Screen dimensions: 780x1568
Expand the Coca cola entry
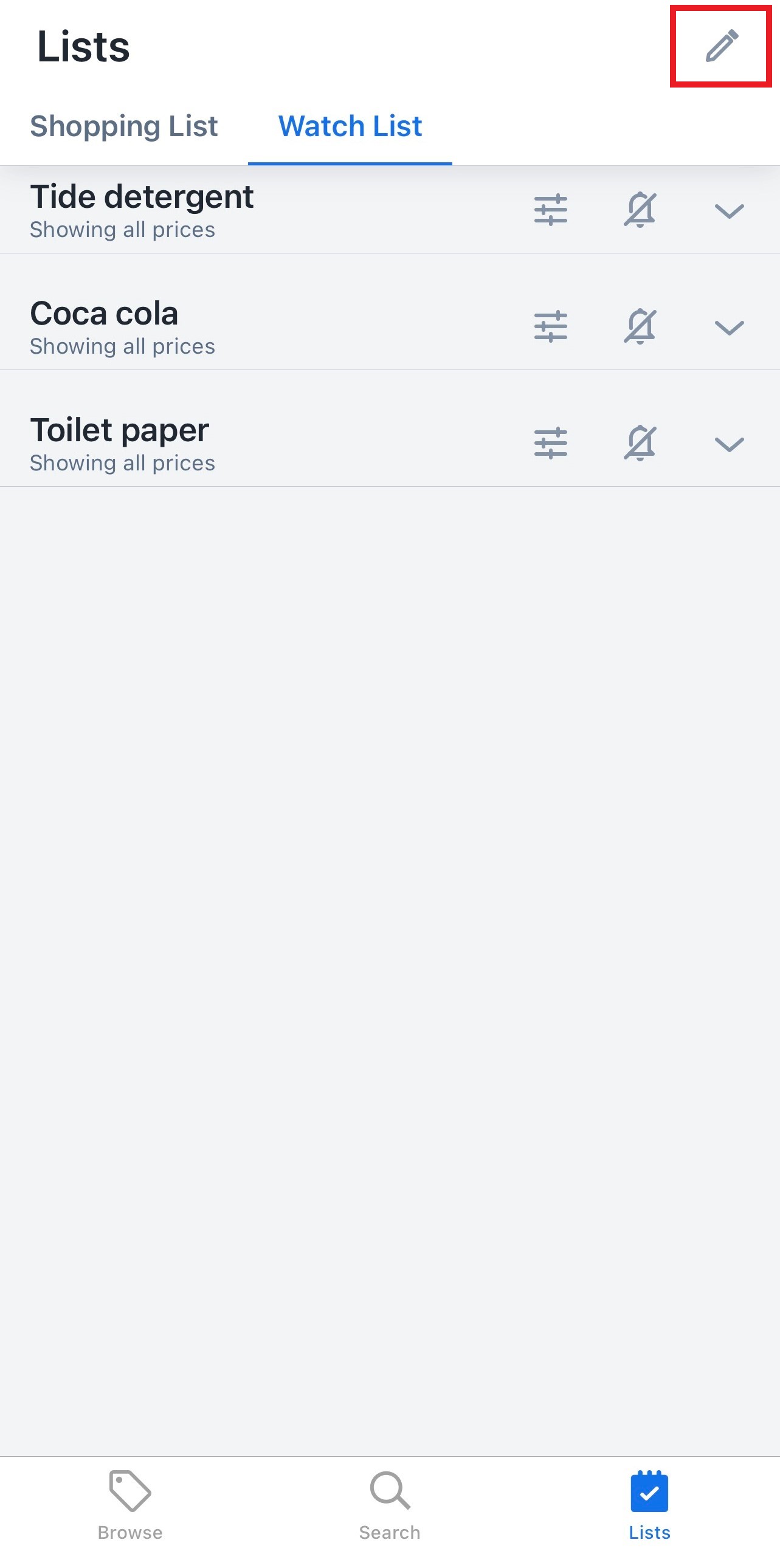[729, 328]
